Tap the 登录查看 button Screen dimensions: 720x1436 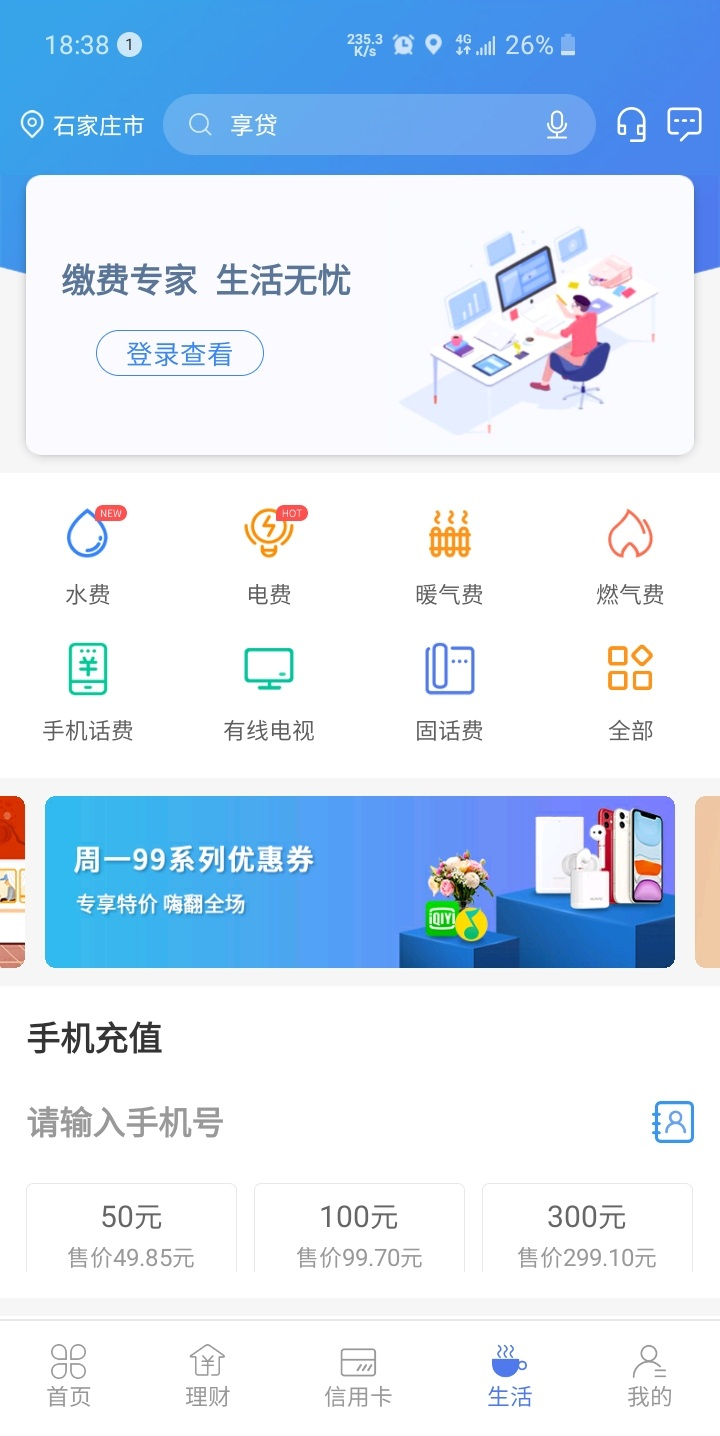coord(180,353)
